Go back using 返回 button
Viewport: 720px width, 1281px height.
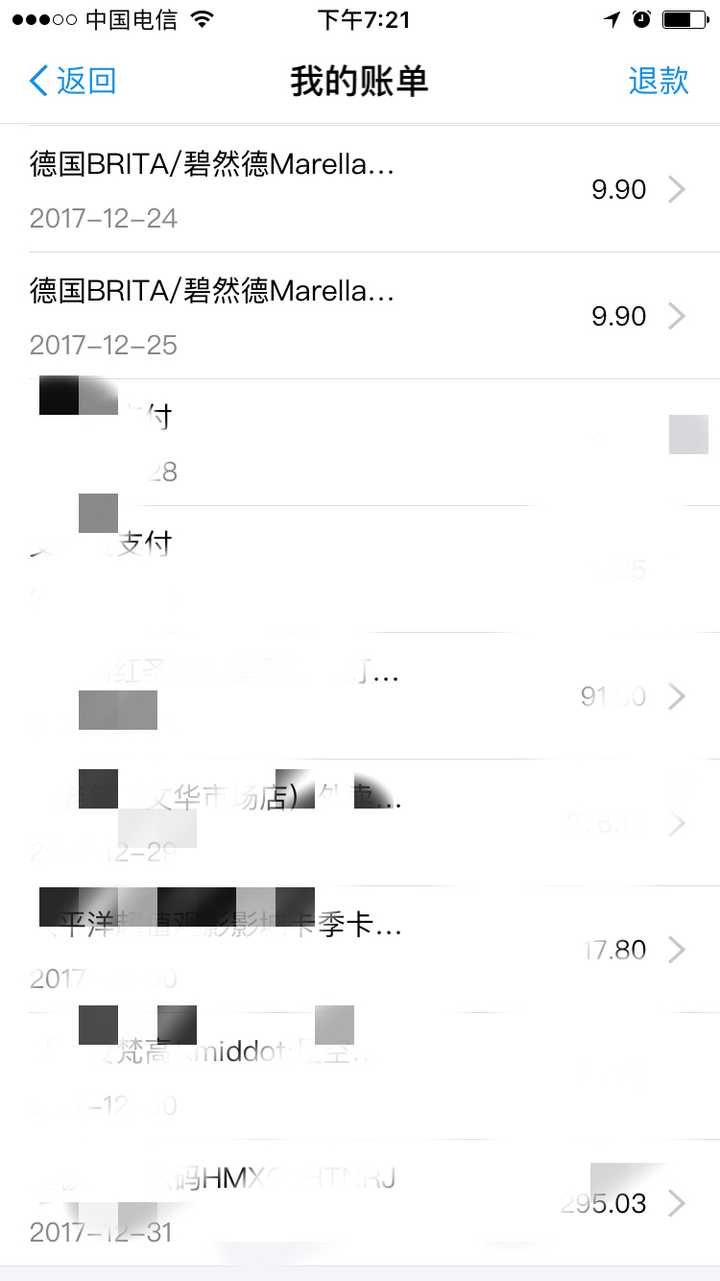[x=72, y=81]
